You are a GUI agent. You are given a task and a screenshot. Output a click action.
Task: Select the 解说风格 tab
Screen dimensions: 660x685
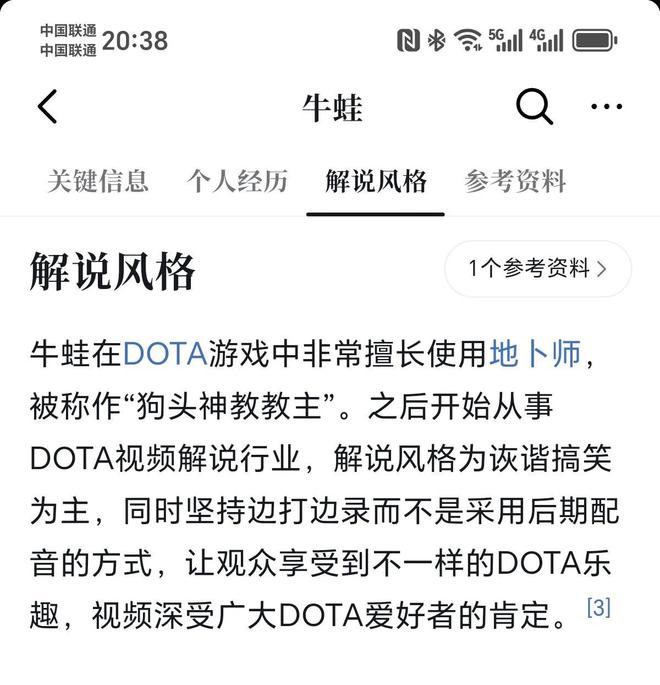click(x=376, y=181)
